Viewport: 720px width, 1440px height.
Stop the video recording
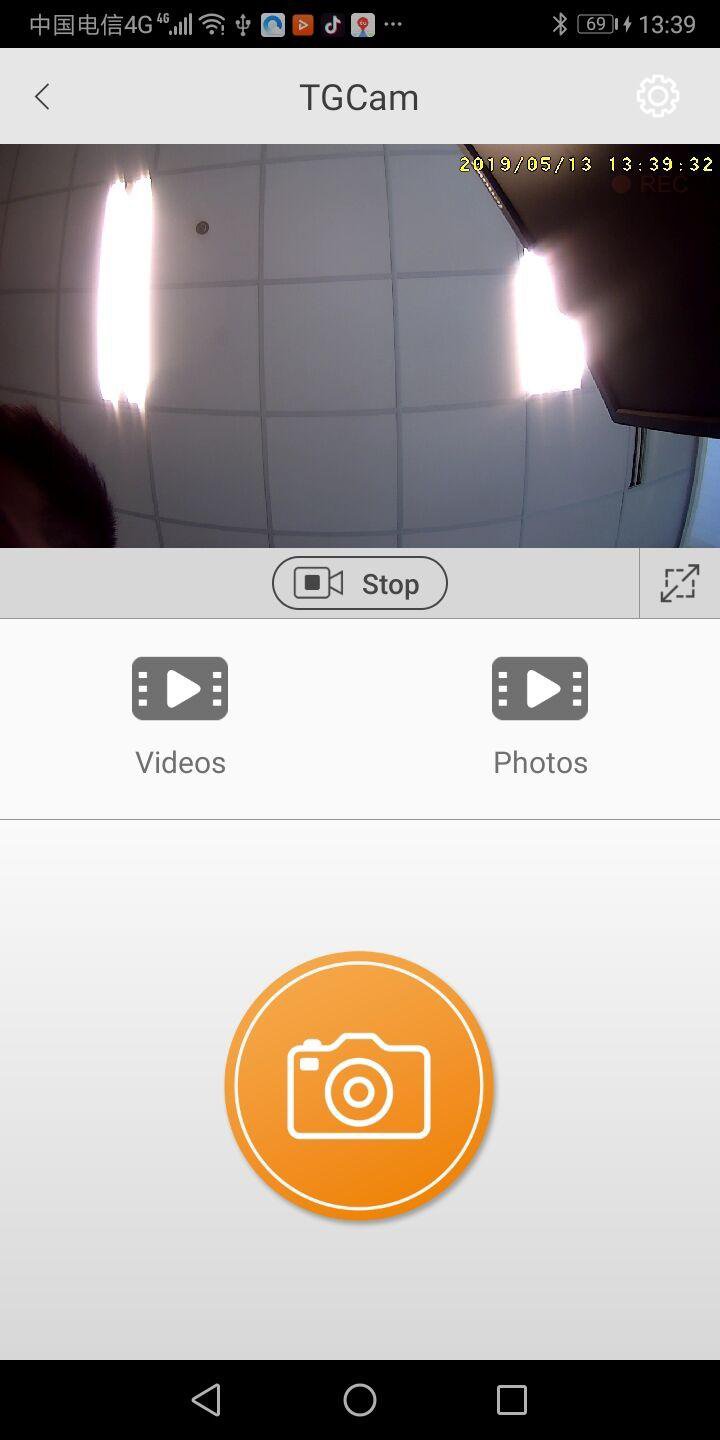point(360,583)
